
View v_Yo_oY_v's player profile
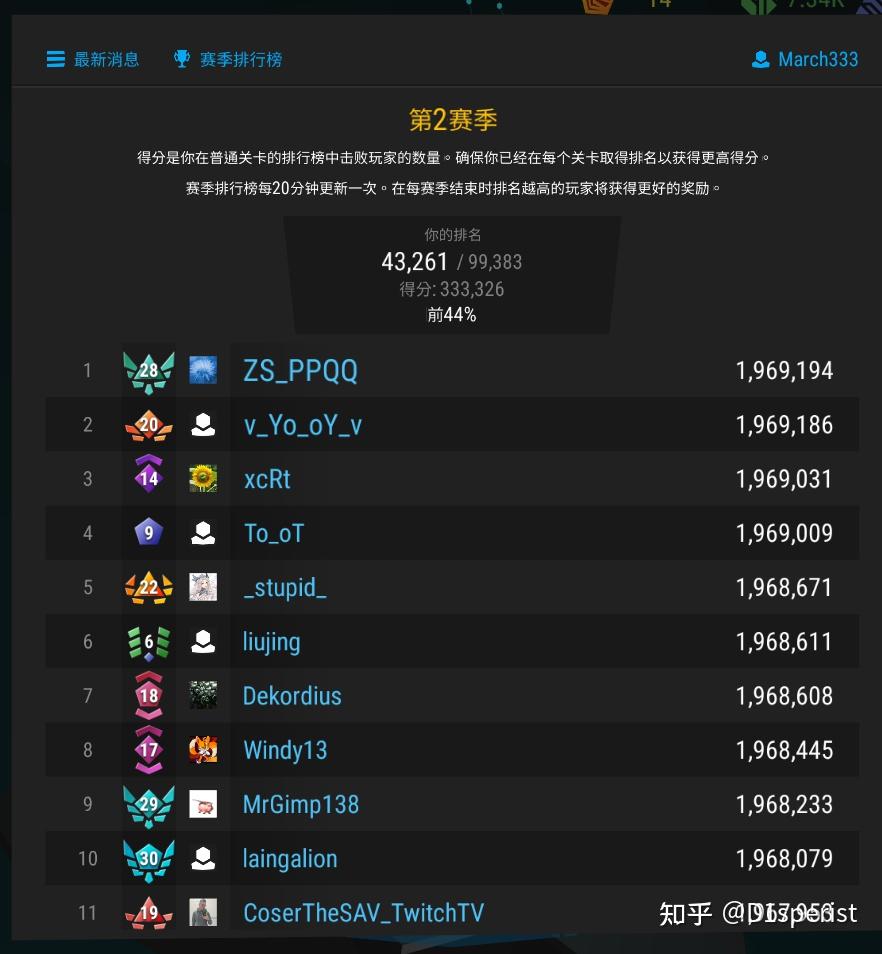[x=302, y=425]
